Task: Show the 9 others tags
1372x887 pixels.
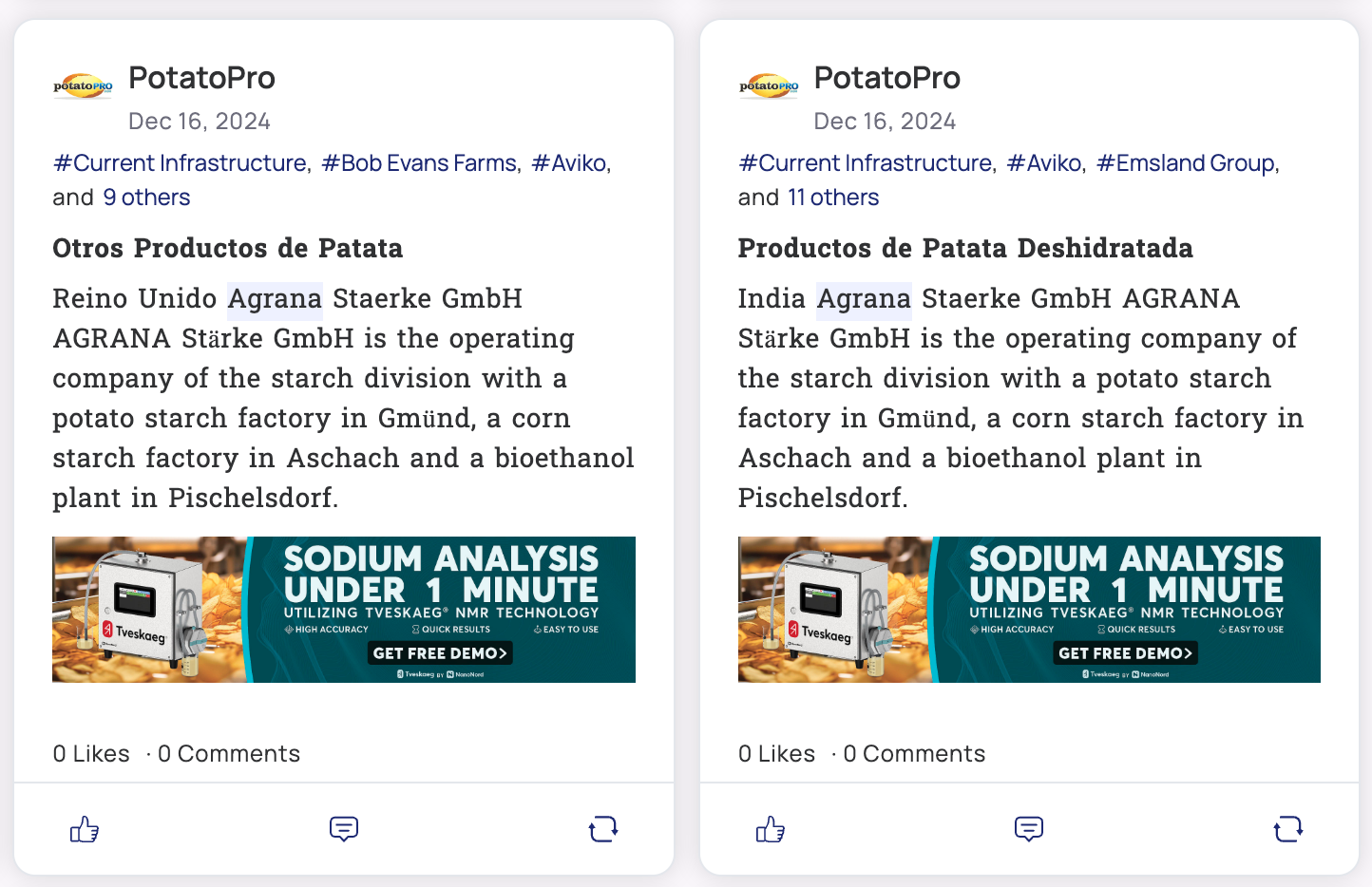Action: (x=146, y=198)
